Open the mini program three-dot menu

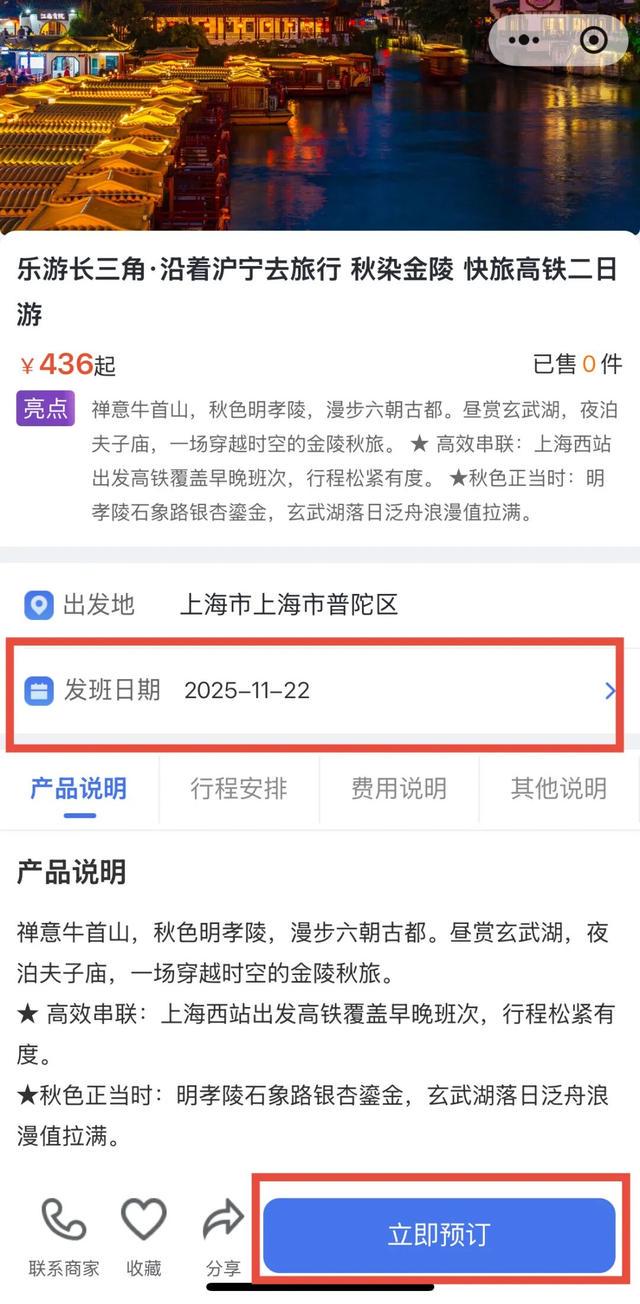click(x=525, y=40)
